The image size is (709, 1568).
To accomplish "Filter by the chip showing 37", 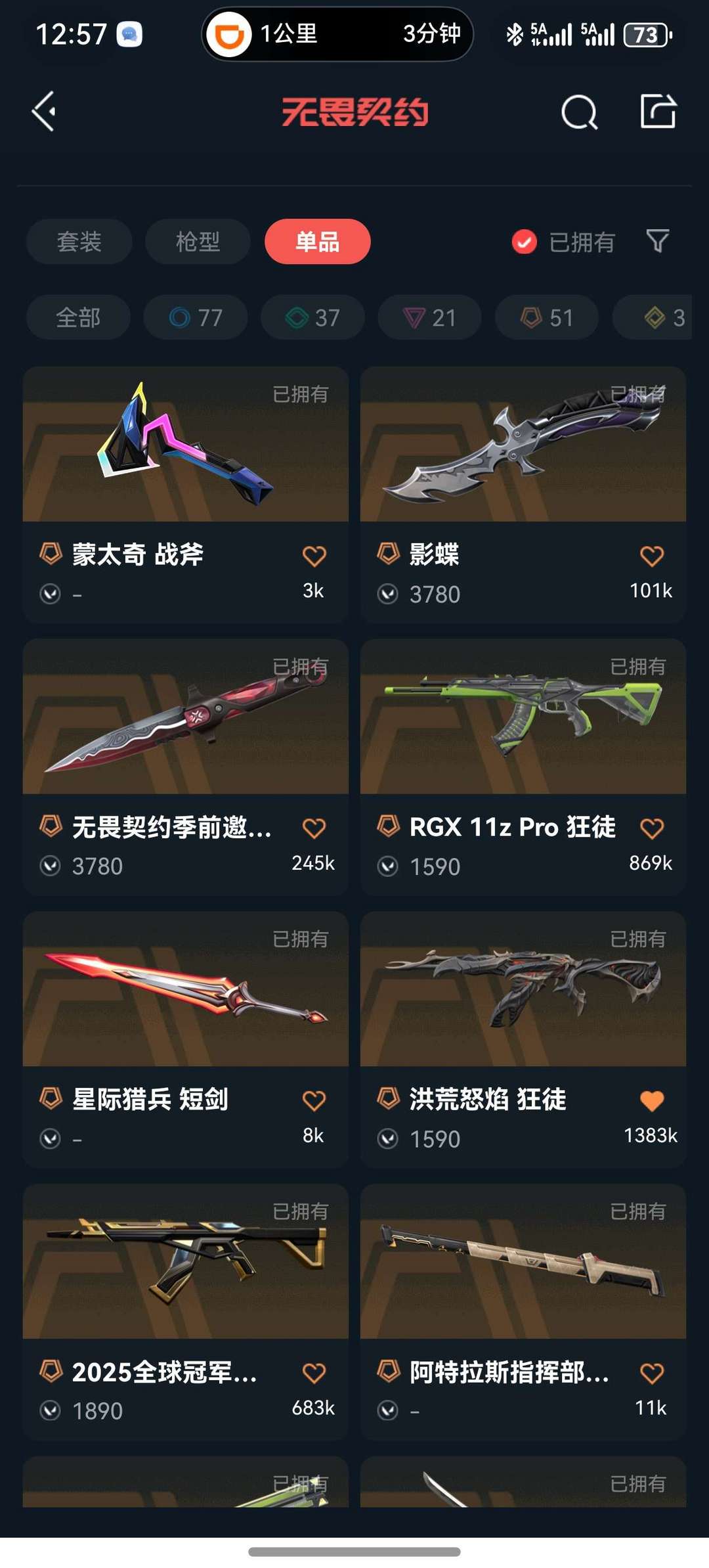I will coord(312,317).
